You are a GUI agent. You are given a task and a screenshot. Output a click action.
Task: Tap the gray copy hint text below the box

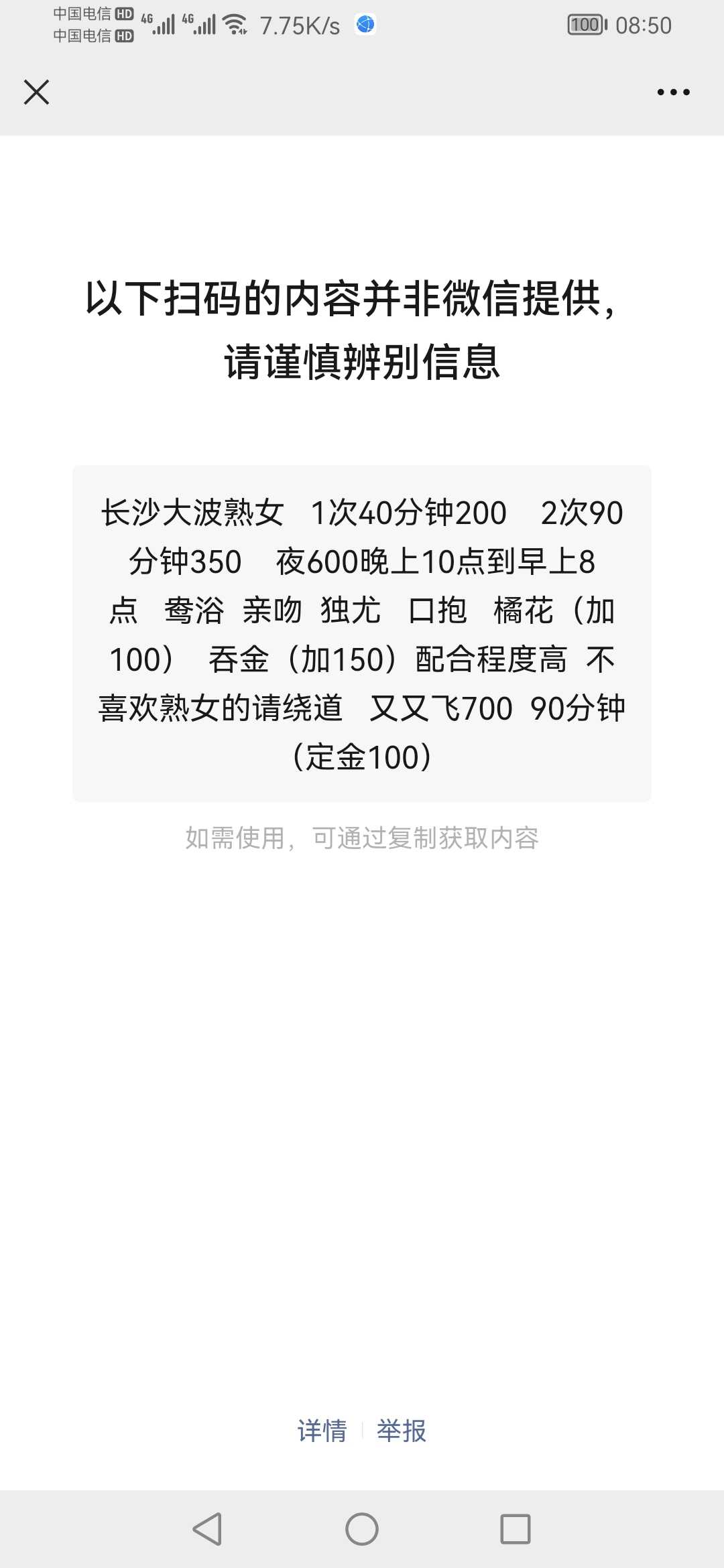[x=362, y=836]
